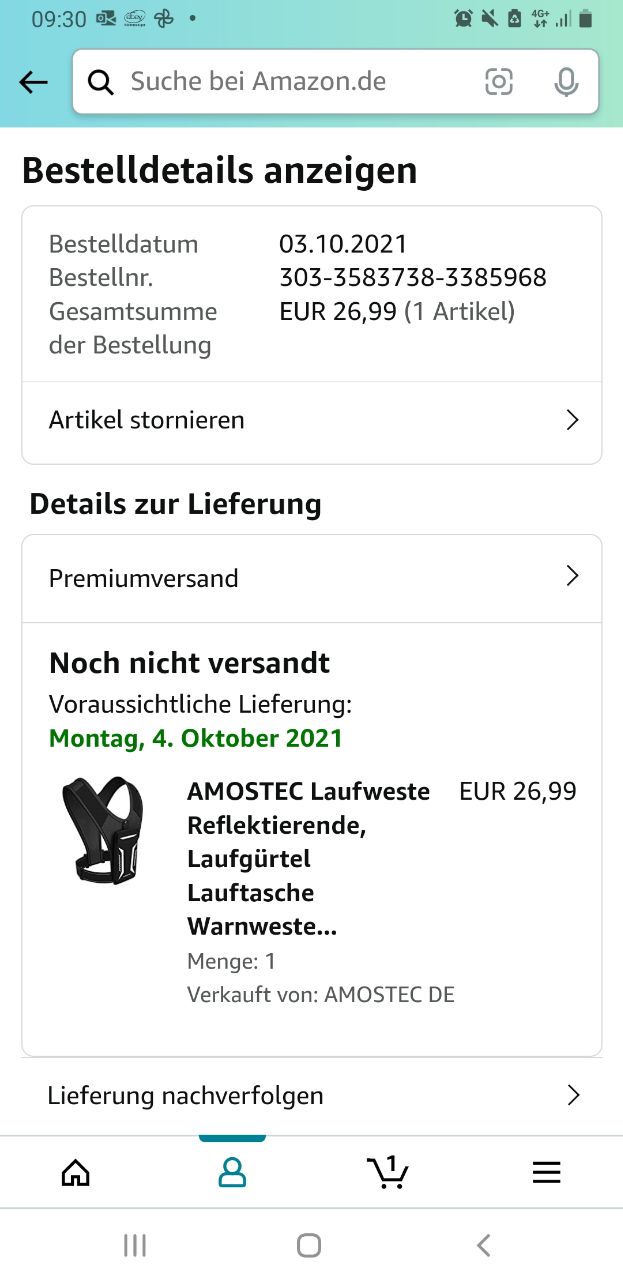Switch to the account profile tab
The height and width of the screenshot is (1280, 623).
(x=232, y=1172)
